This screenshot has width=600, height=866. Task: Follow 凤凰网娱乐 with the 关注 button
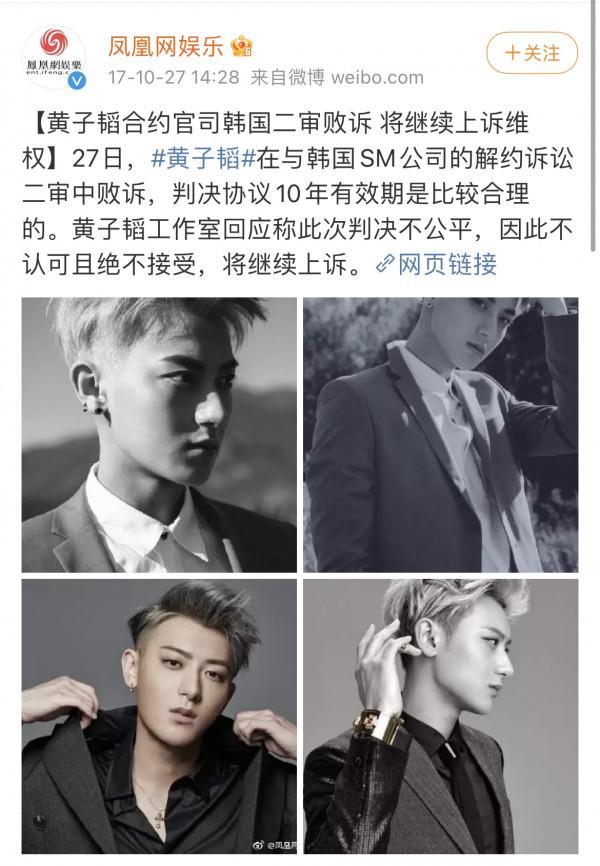click(x=532, y=52)
